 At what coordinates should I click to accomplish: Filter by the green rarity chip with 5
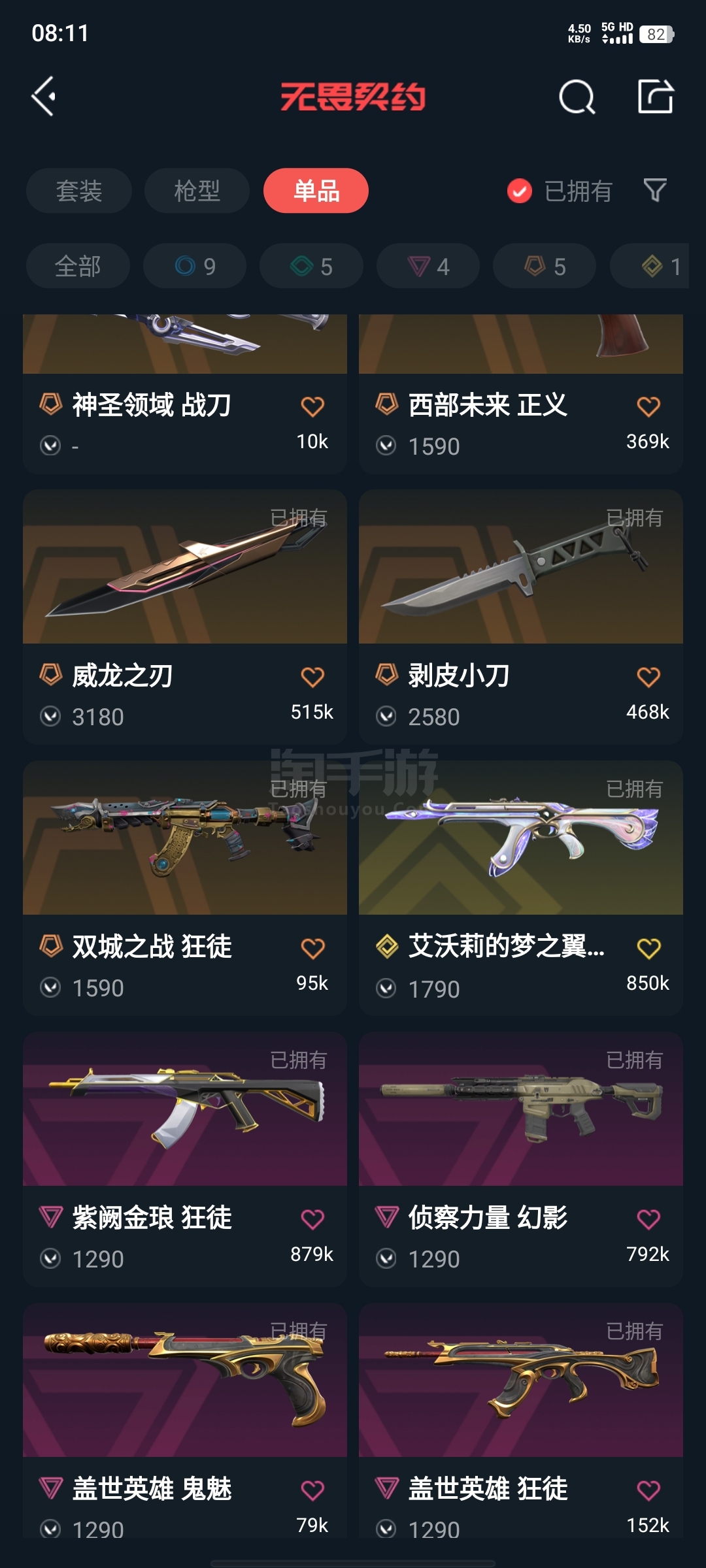click(311, 266)
